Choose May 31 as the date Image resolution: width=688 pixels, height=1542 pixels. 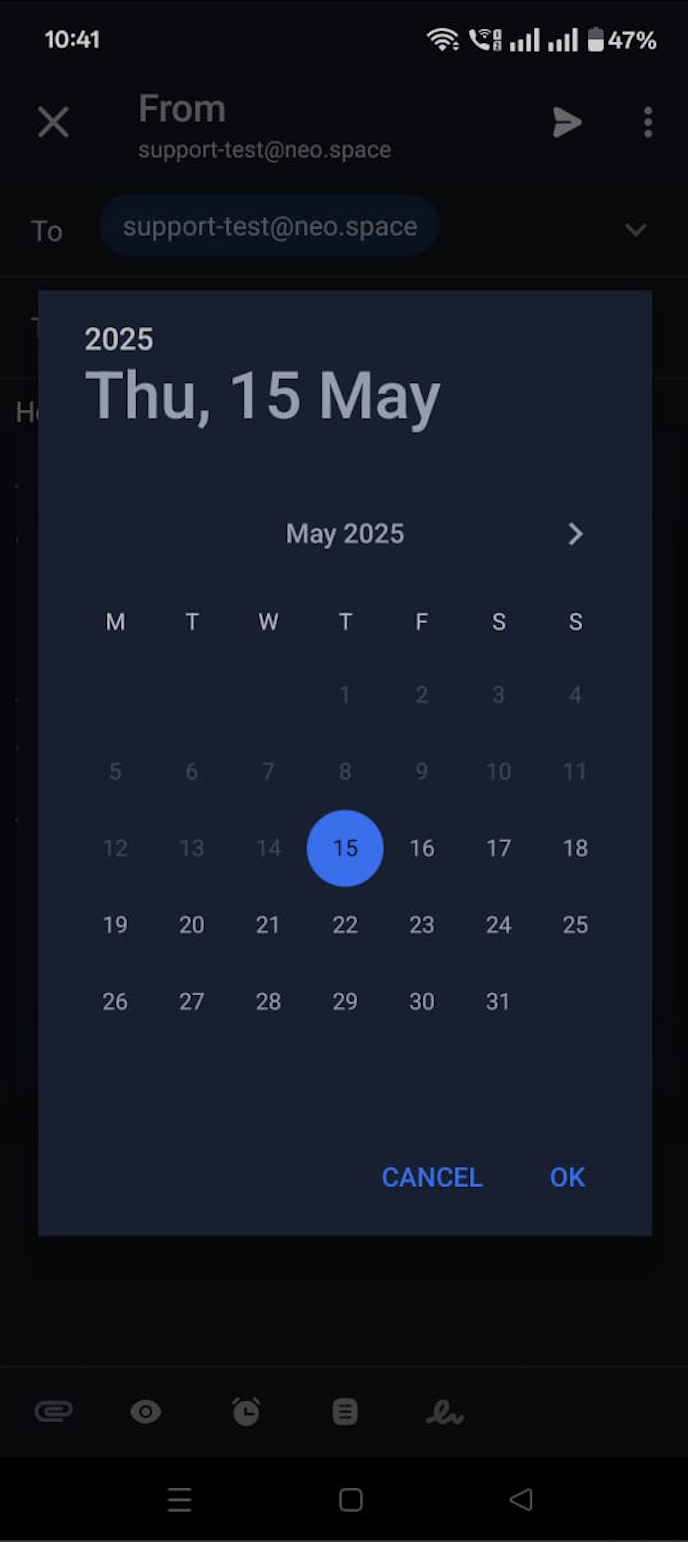(x=498, y=1001)
